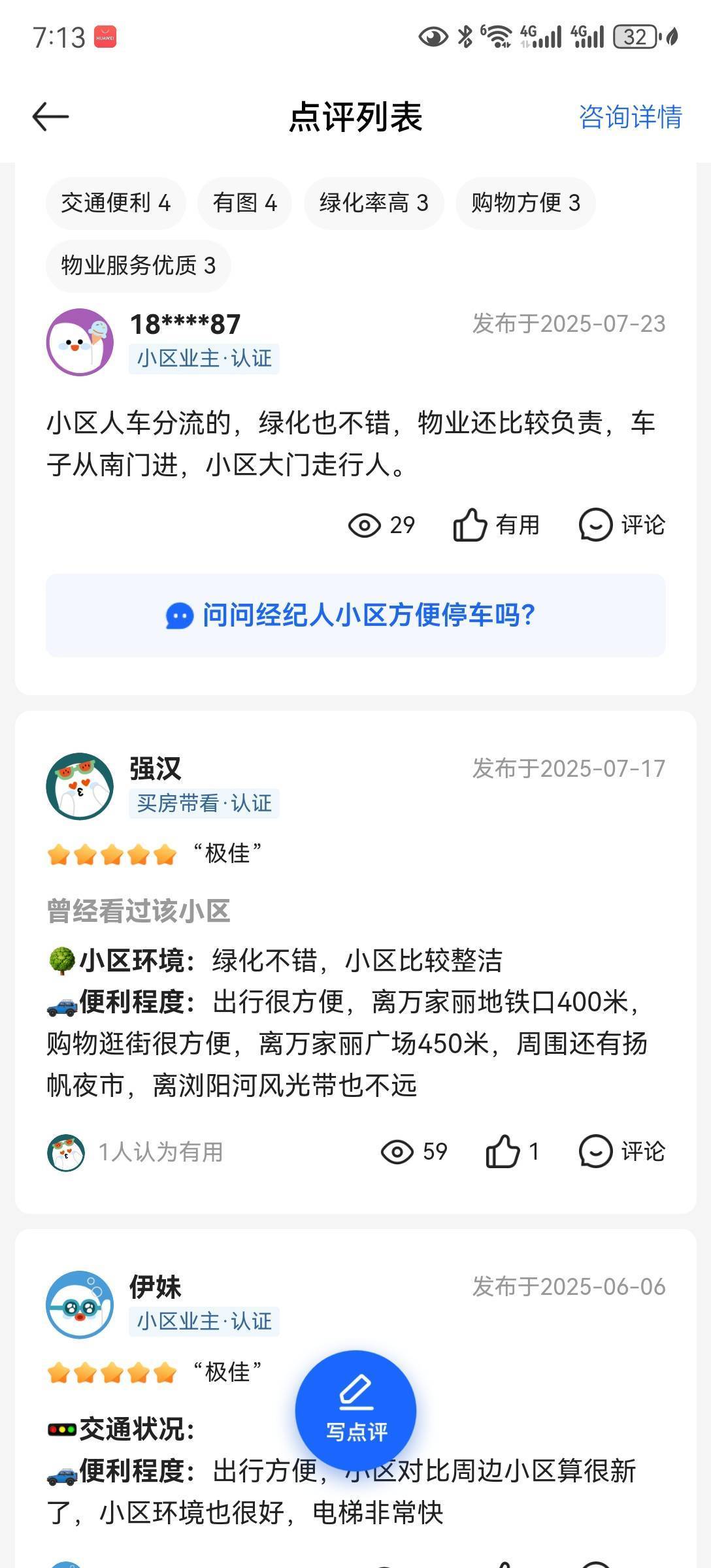The height and width of the screenshot is (1568, 711).
Task: Open comments on 强汉's review
Action: [x=622, y=1151]
